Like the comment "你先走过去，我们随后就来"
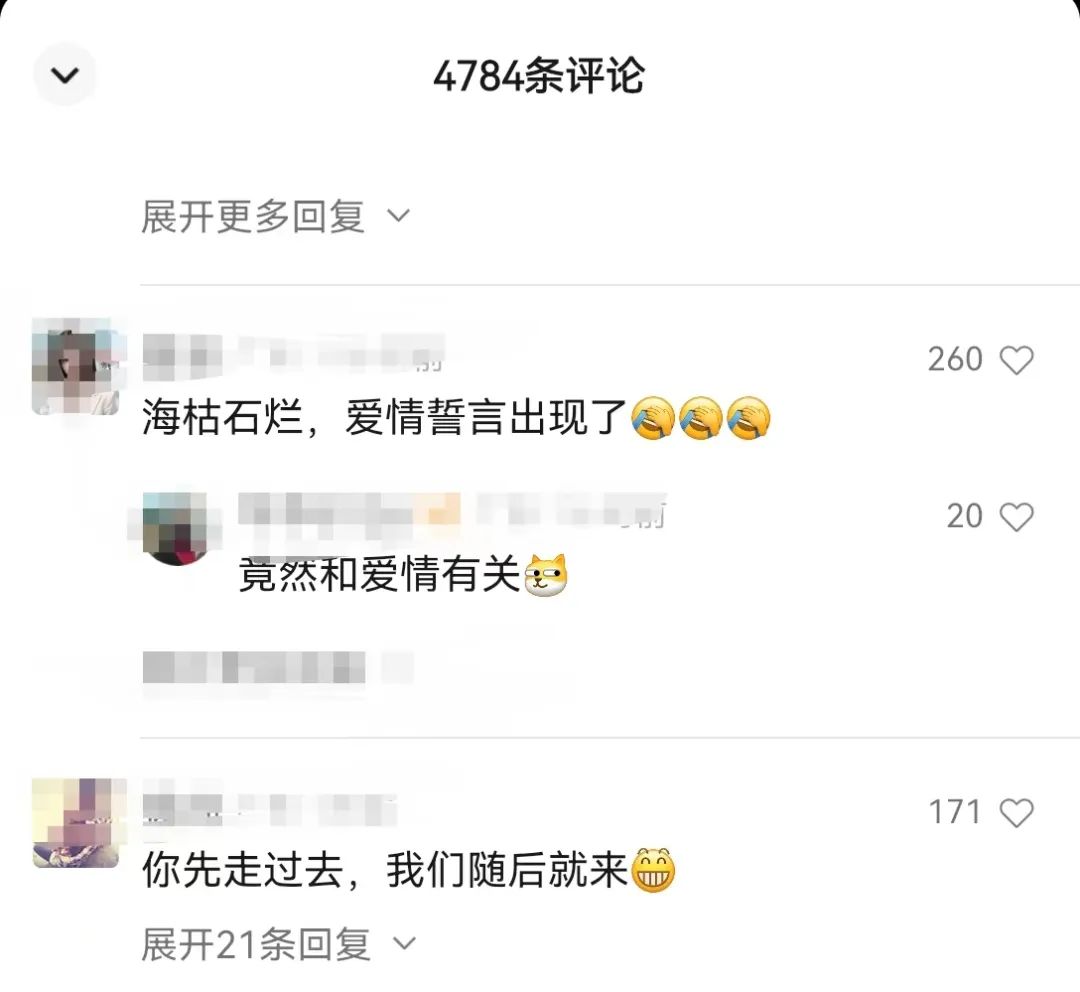The image size is (1080, 992). pyautogui.click(x=1016, y=813)
